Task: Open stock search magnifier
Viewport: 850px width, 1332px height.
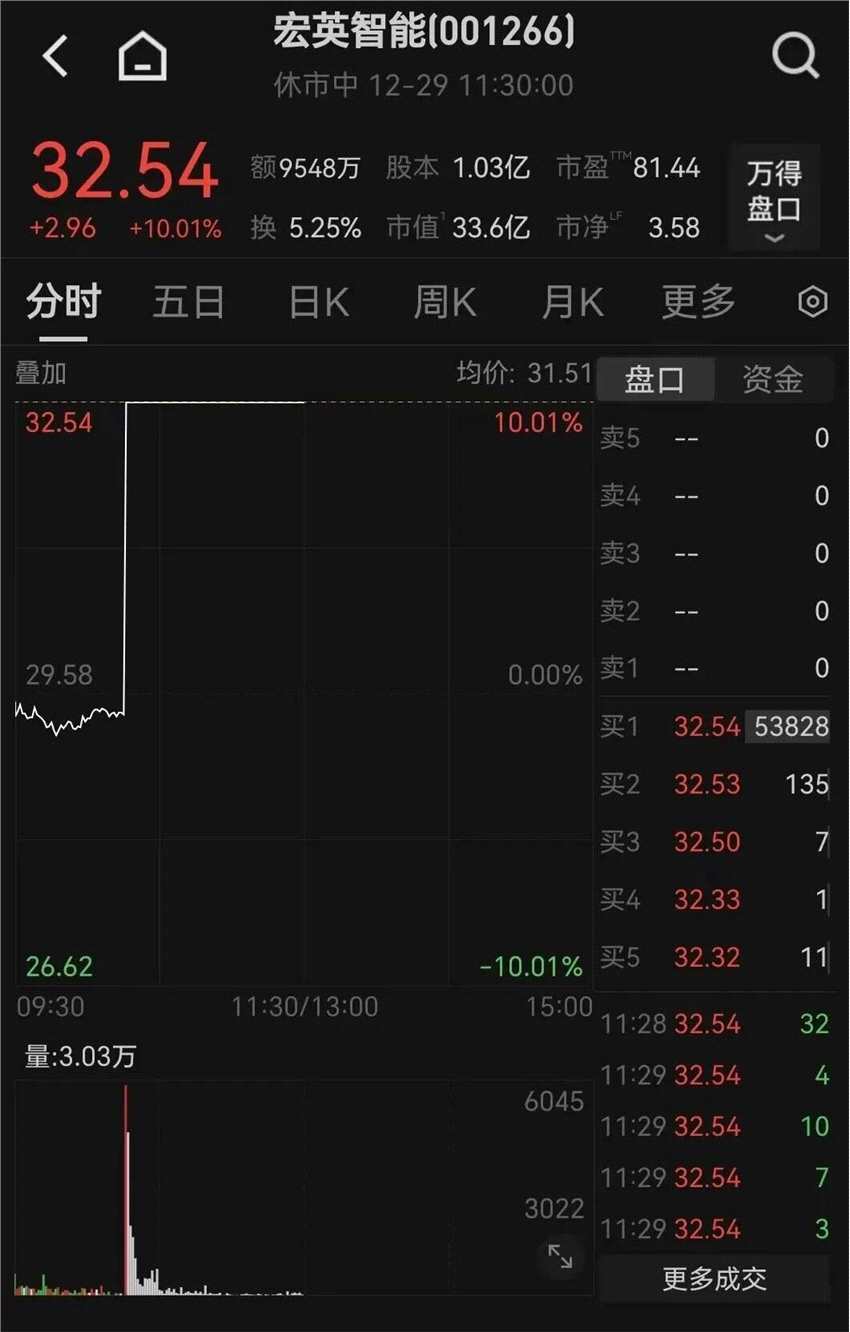Action: click(795, 56)
